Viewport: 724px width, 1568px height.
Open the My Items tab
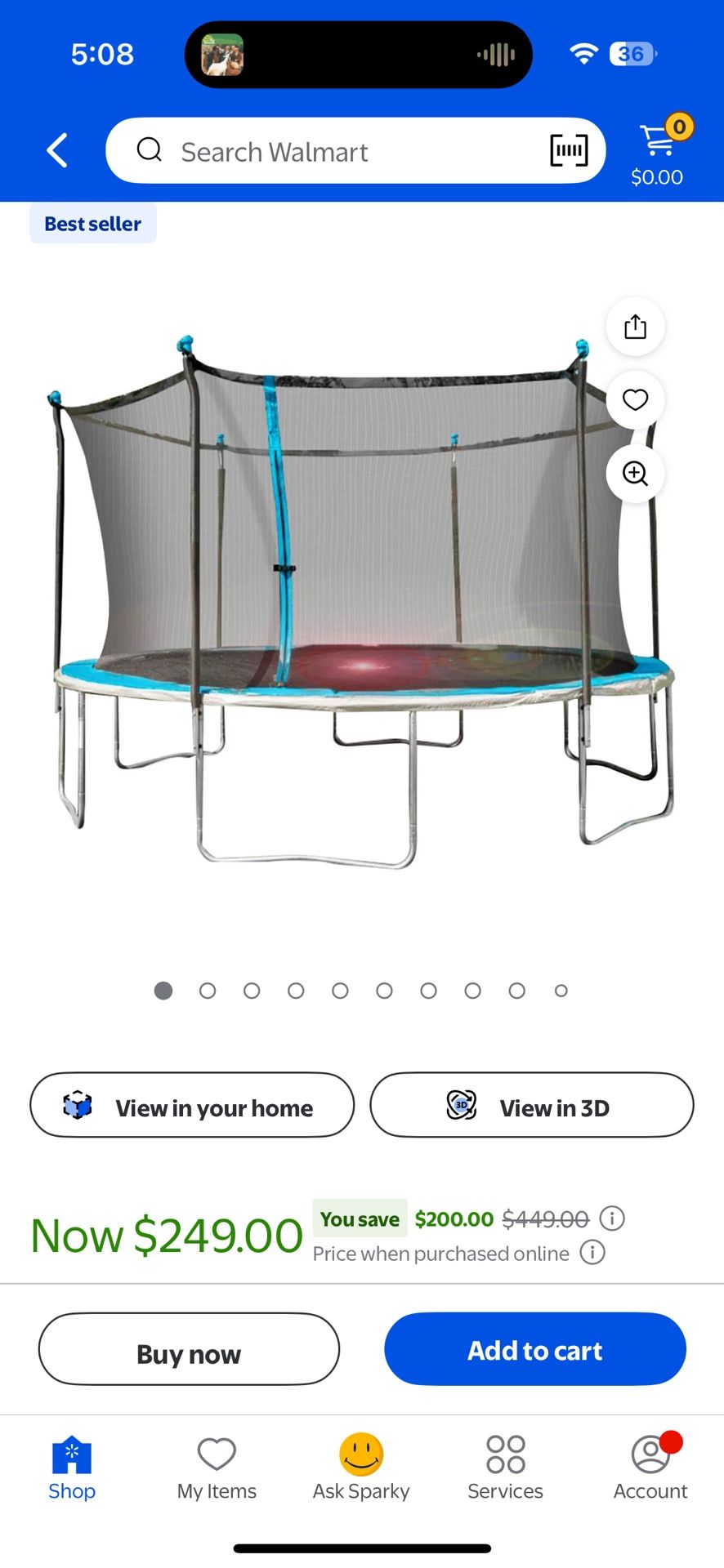click(x=217, y=1468)
